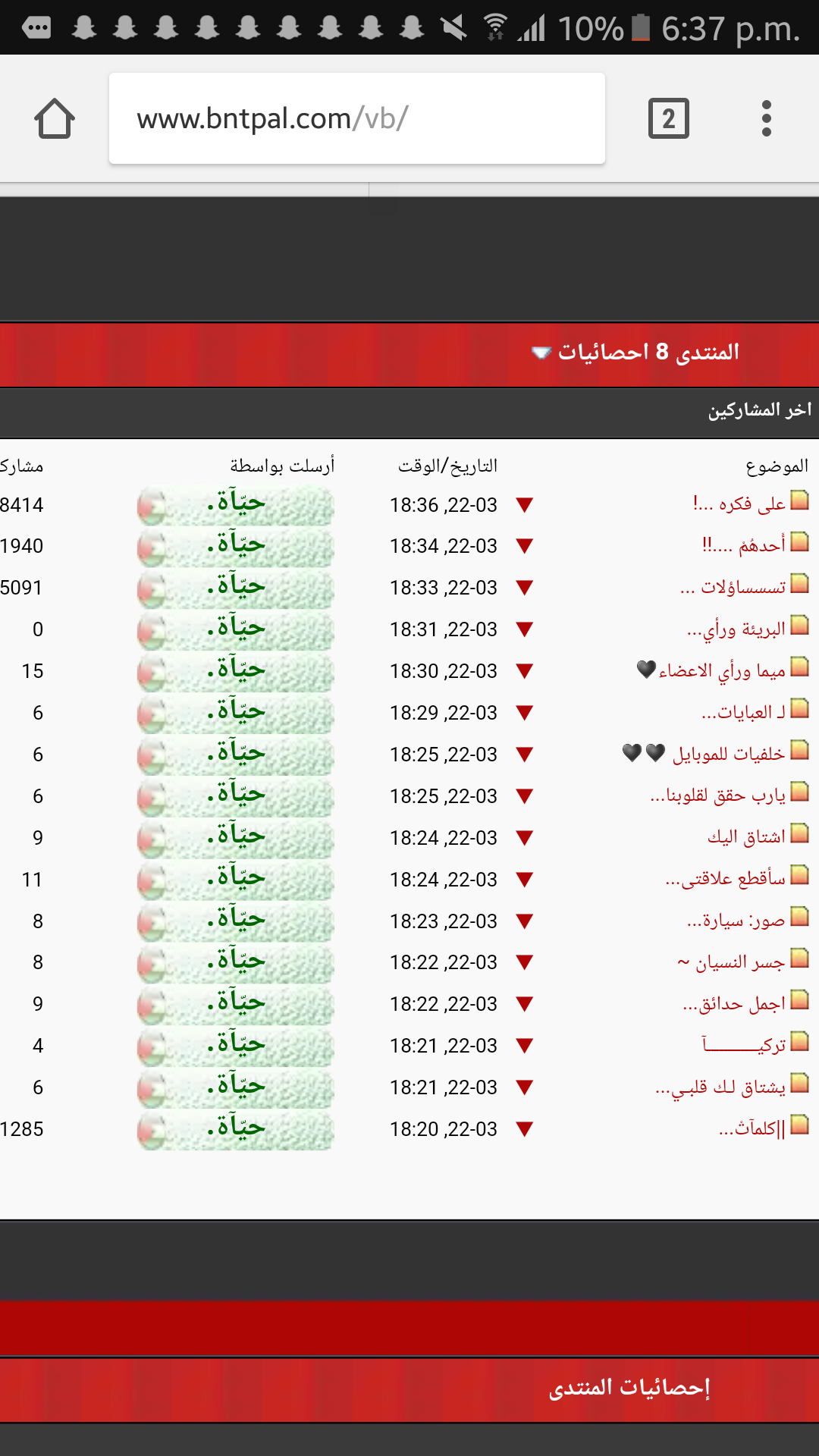
Task: Expand the المنتدى 8 احصائيات dropdown
Action: (x=635, y=352)
